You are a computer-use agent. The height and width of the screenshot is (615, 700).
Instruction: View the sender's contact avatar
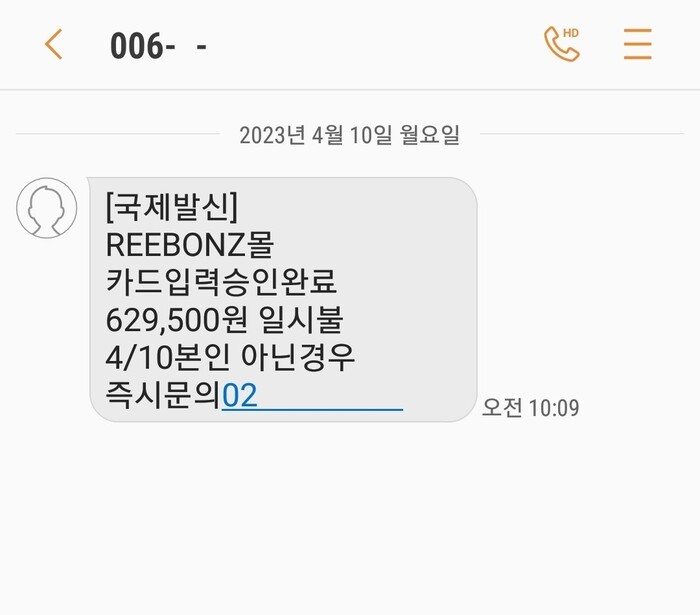coord(46,208)
